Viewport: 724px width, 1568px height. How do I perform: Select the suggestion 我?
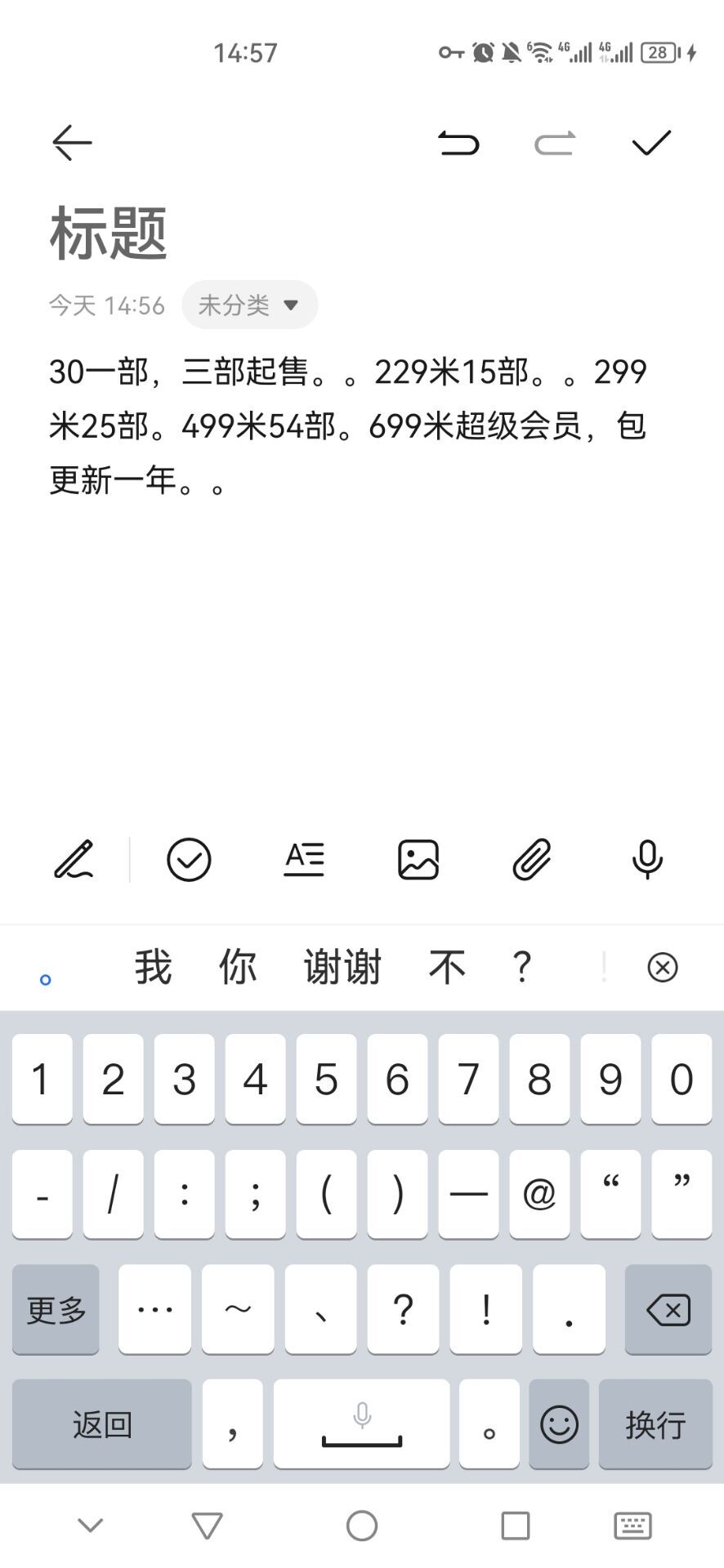153,968
